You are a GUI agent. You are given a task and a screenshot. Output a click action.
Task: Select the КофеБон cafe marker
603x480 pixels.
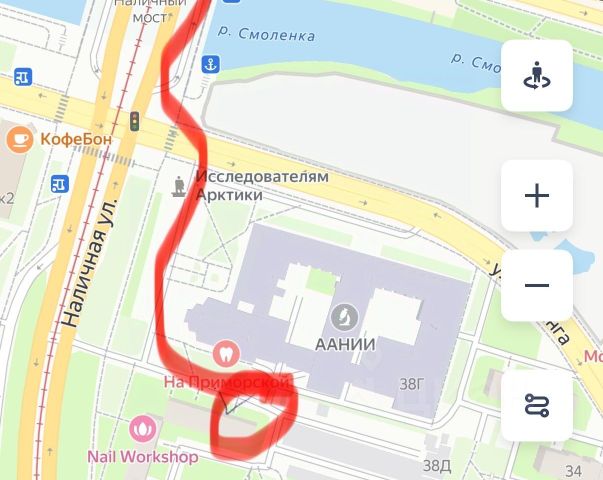pos(20,139)
